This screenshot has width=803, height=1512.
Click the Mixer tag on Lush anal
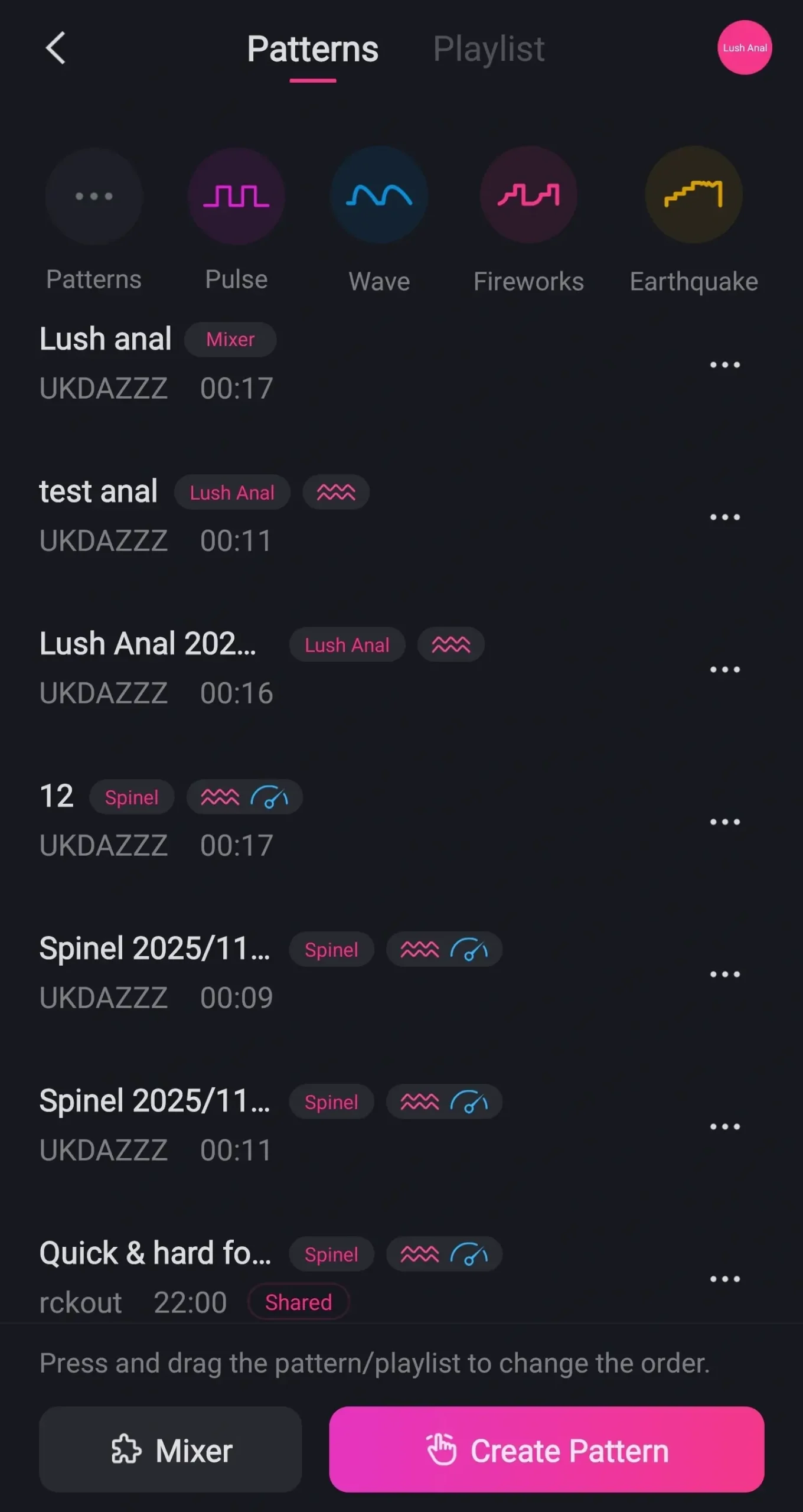[x=230, y=340]
